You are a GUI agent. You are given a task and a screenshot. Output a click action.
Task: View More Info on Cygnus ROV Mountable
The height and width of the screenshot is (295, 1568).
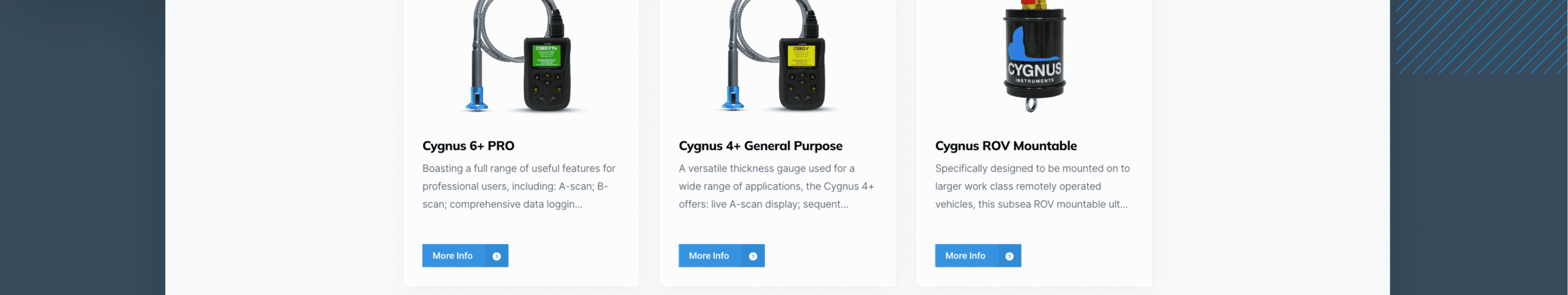tap(977, 256)
